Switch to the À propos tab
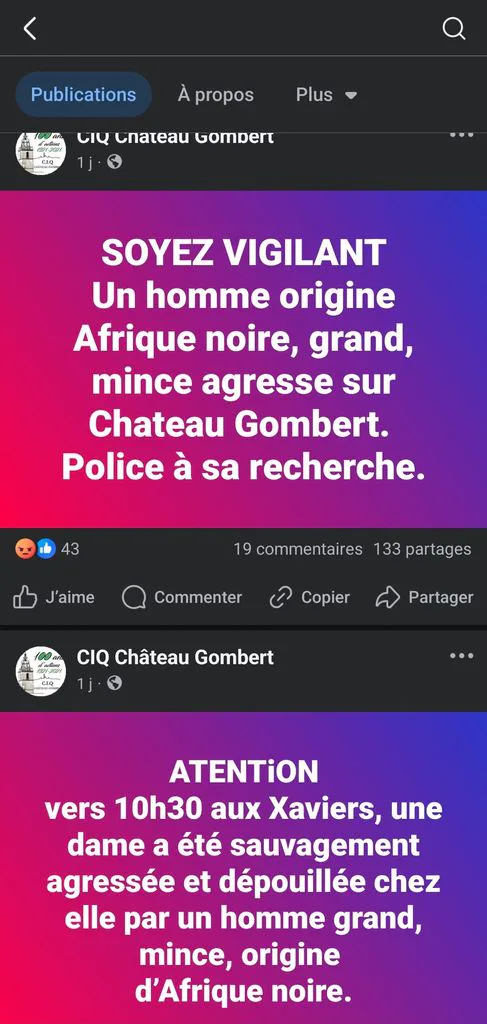This screenshot has width=487, height=1024. [215, 95]
